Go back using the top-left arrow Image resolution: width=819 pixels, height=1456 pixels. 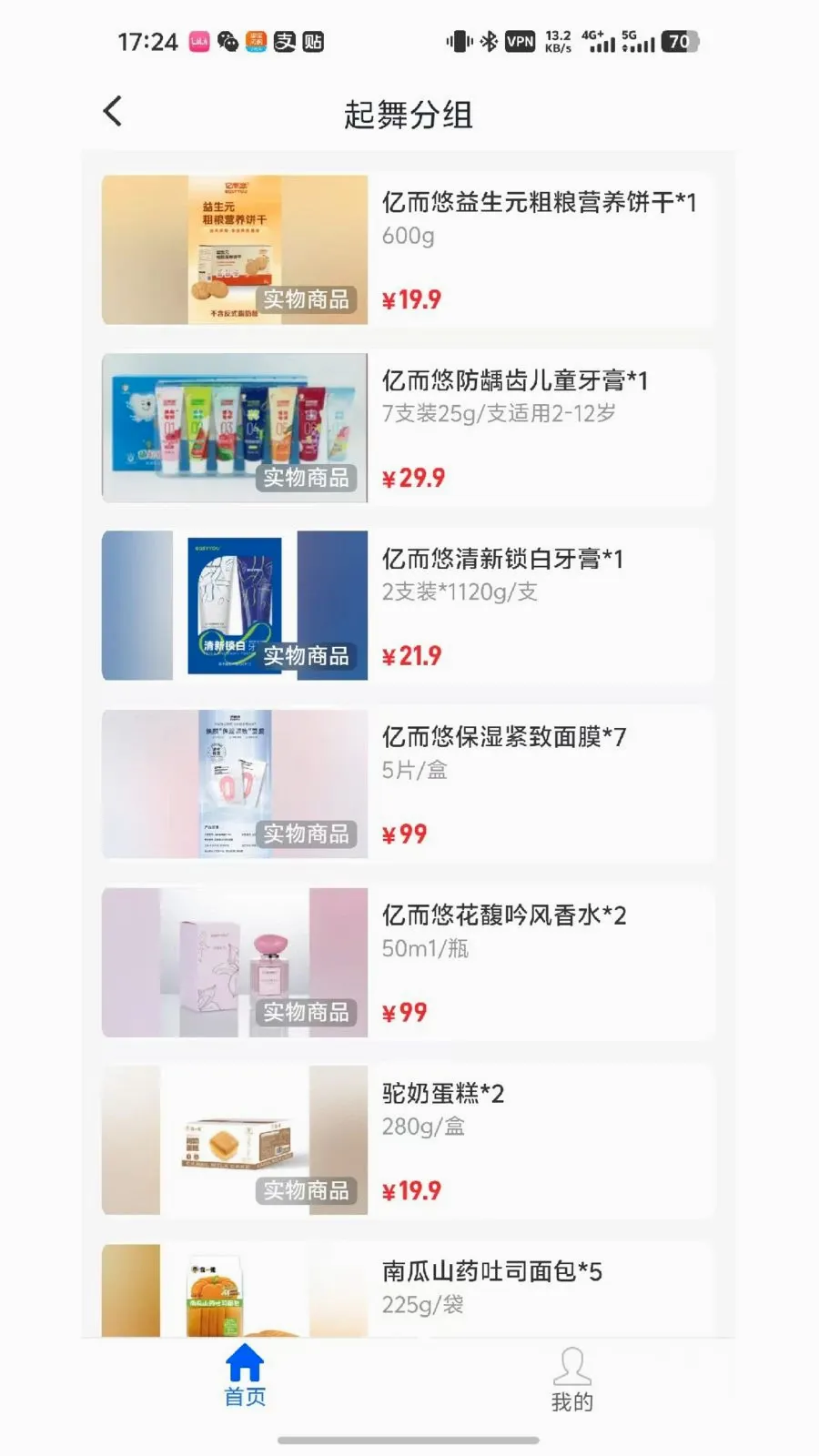point(113,112)
